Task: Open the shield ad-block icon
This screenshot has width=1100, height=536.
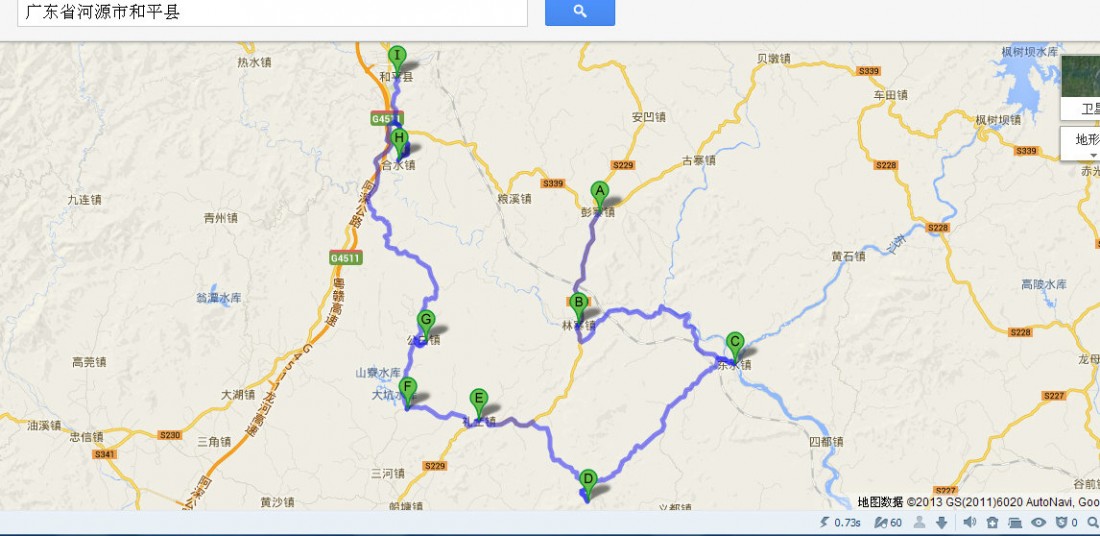Action: (1062, 522)
